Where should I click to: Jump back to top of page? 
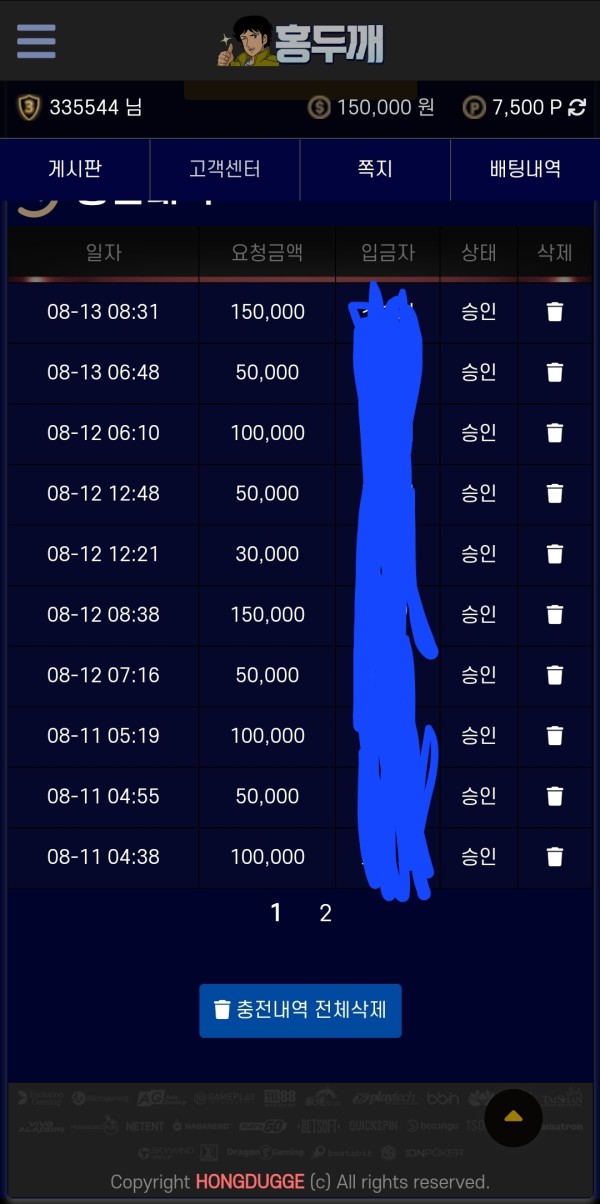coord(513,1117)
